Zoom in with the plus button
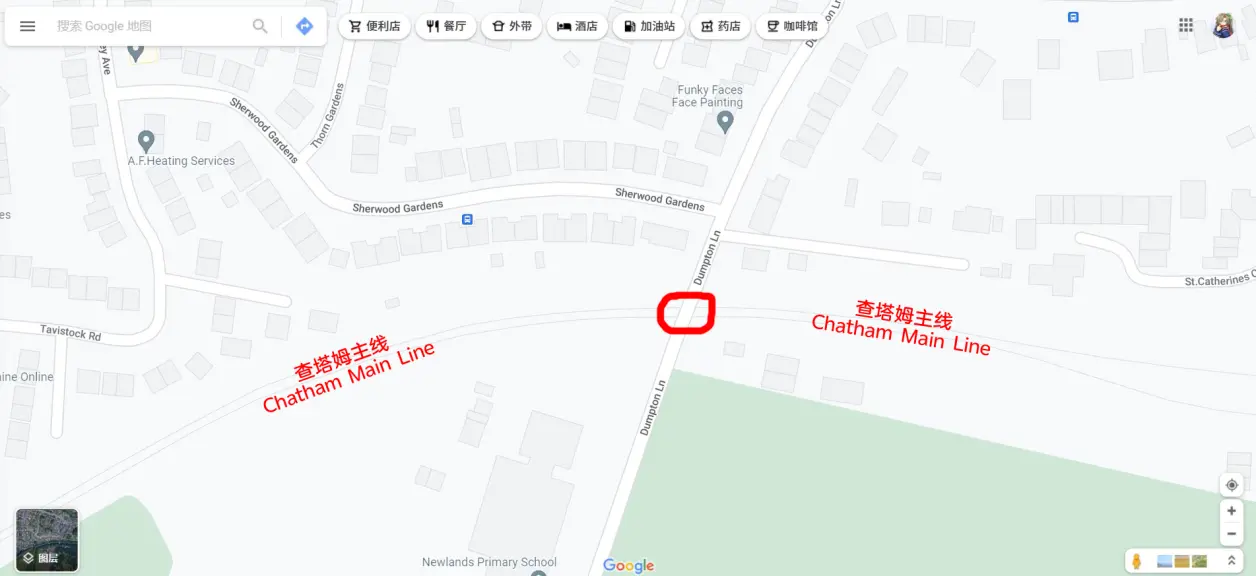The height and width of the screenshot is (576, 1256). tap(1232, 511)
